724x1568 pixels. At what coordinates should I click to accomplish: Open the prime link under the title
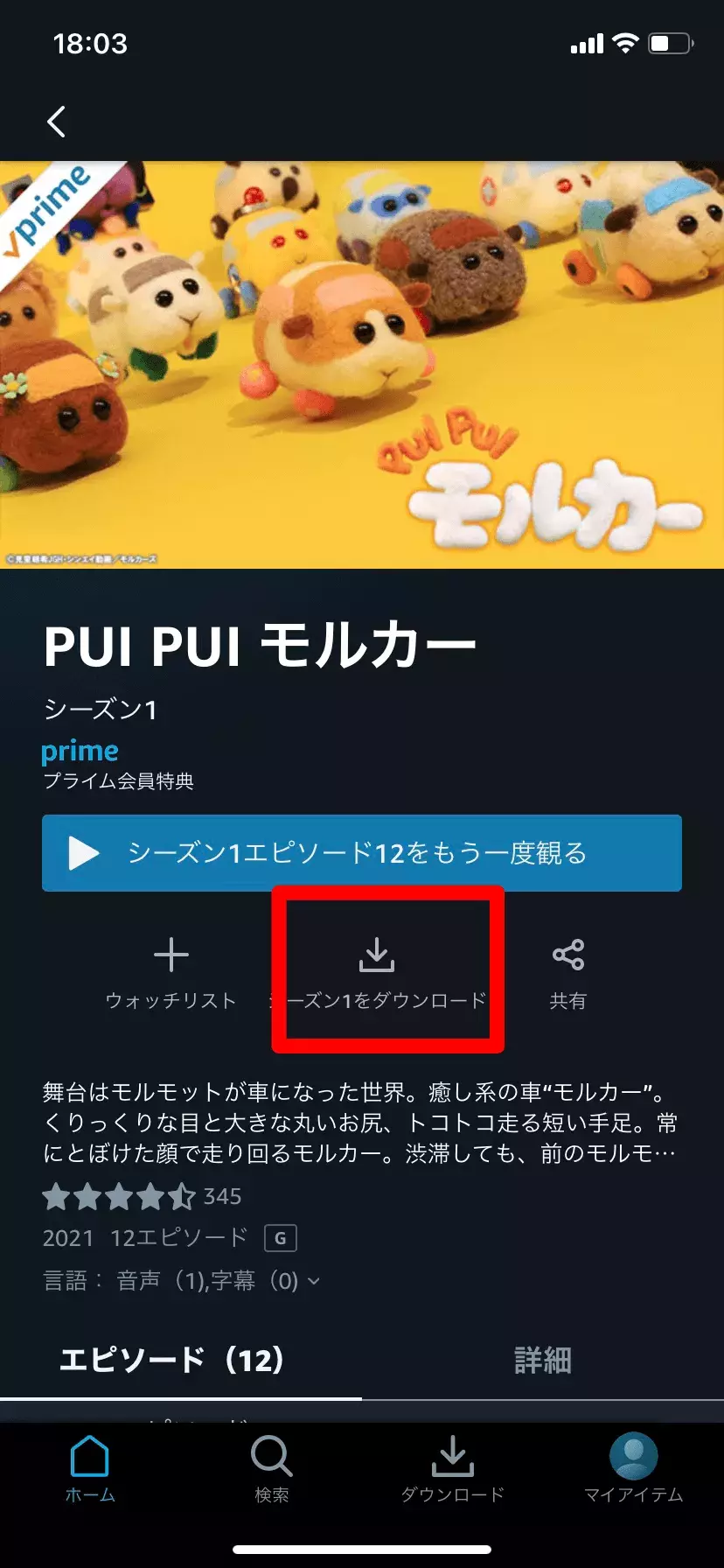tap(80, 751)
